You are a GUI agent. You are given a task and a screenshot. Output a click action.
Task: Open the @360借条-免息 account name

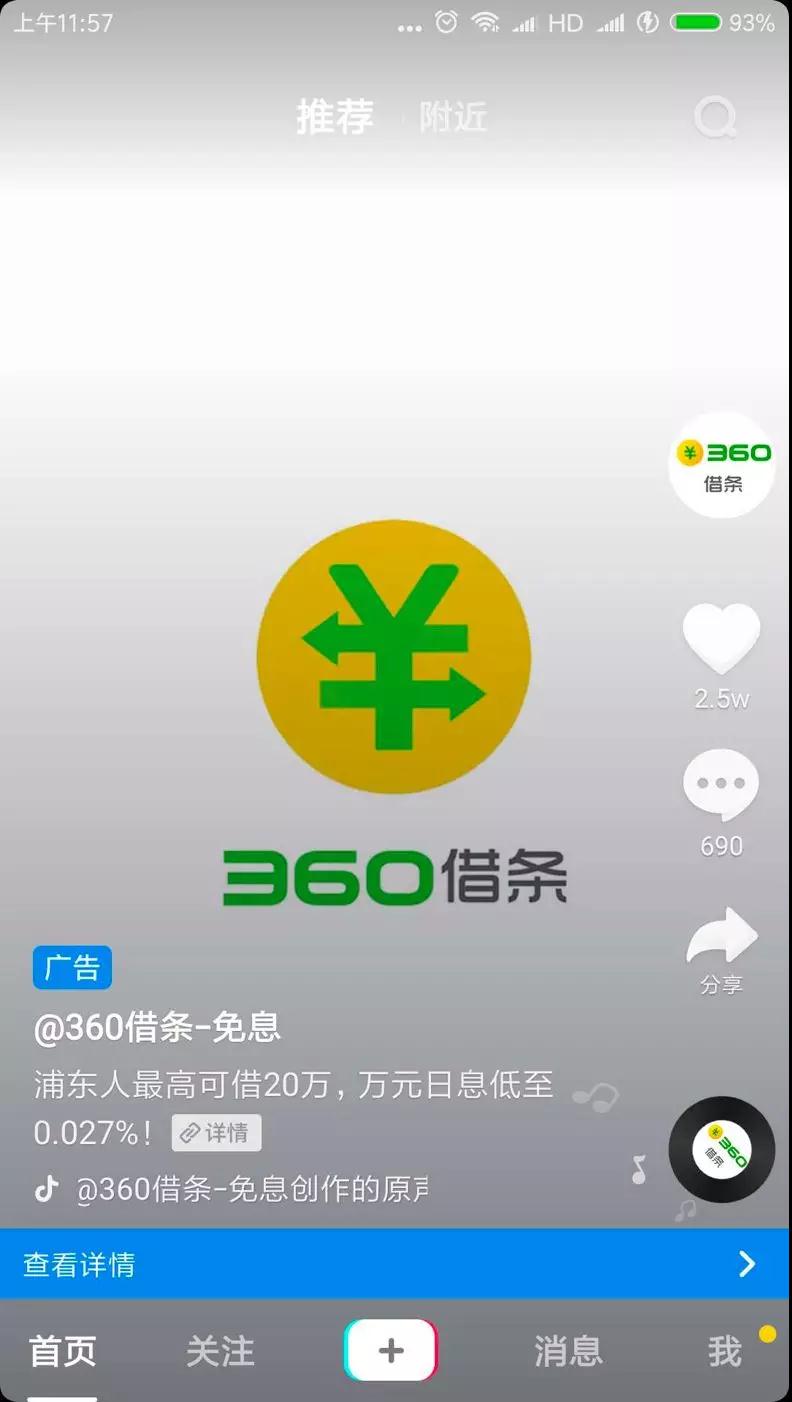tap(157, 1027)
